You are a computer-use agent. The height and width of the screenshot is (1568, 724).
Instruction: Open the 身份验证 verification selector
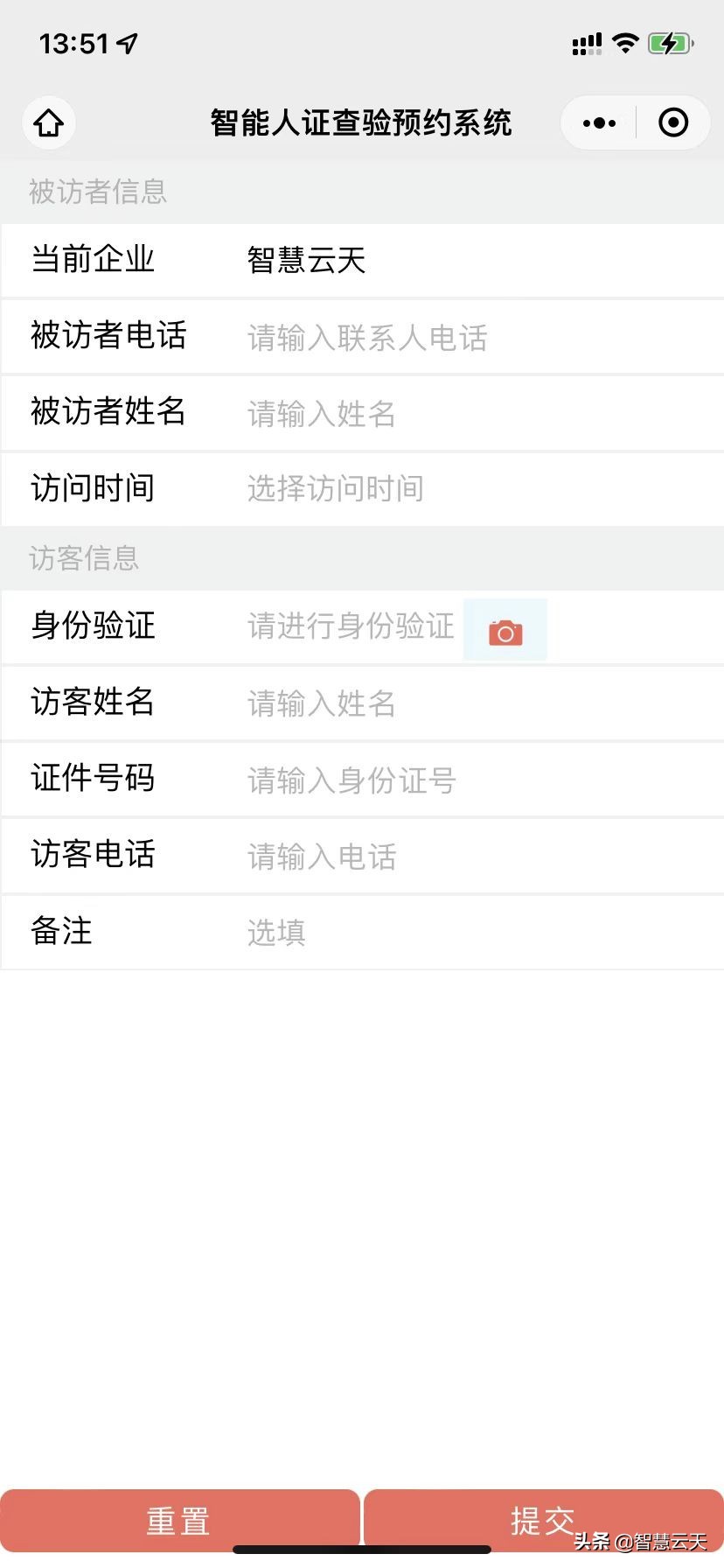pos(350,626)
